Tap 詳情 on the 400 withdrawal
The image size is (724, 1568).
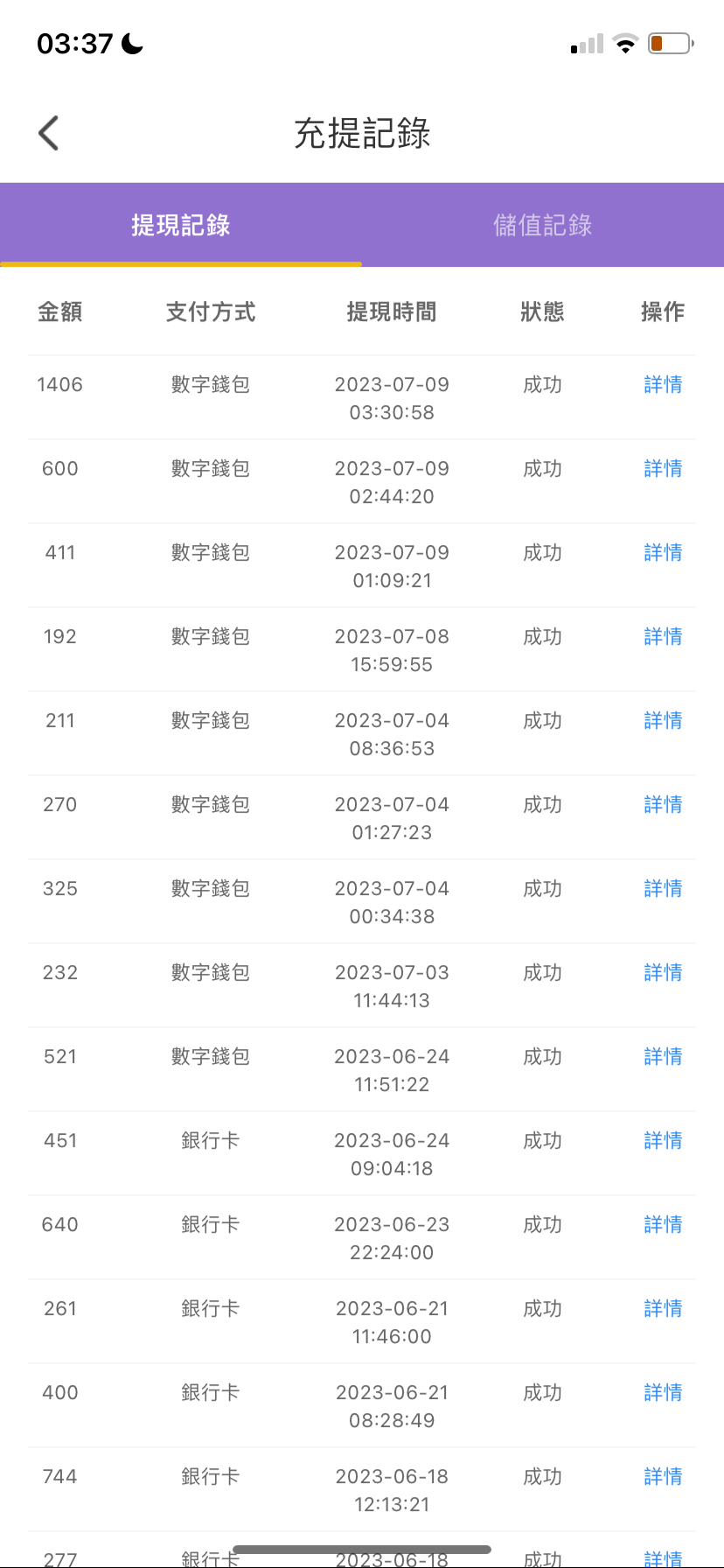[663, 1393]
